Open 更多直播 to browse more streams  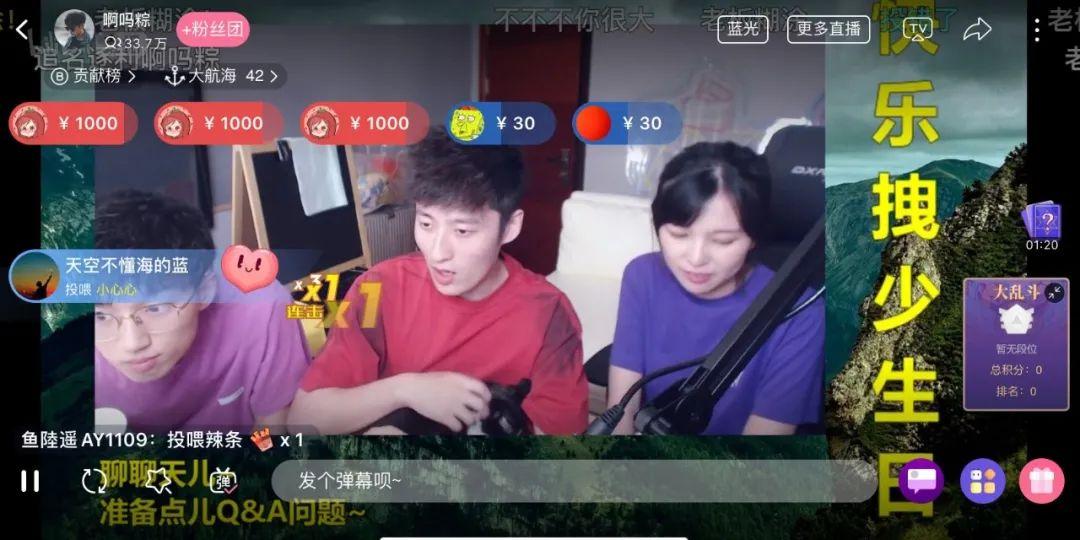click(x=828, y=29)
